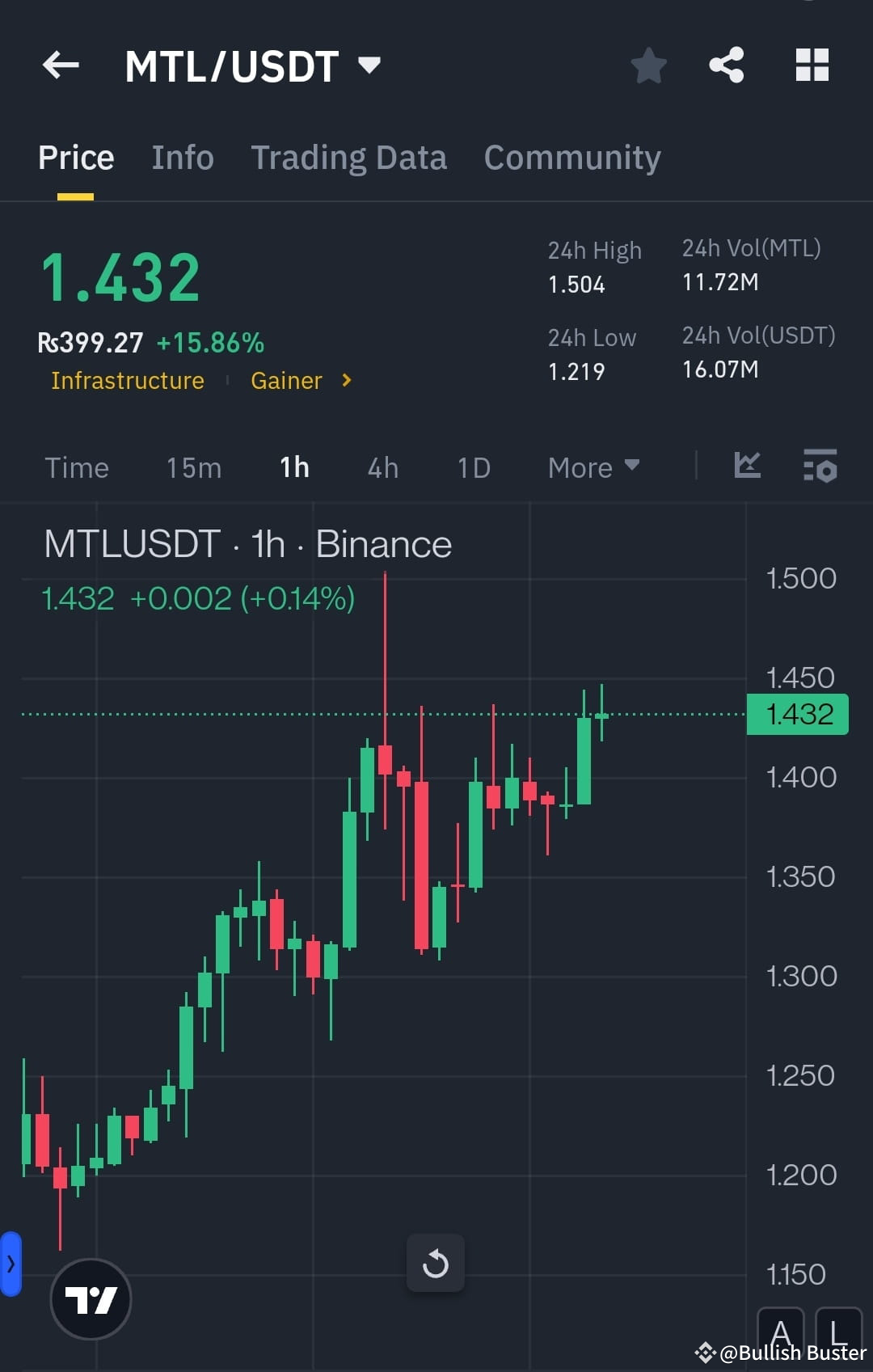
Task: Open the indicators settings icon above the chart
Action: coord(820,466)
